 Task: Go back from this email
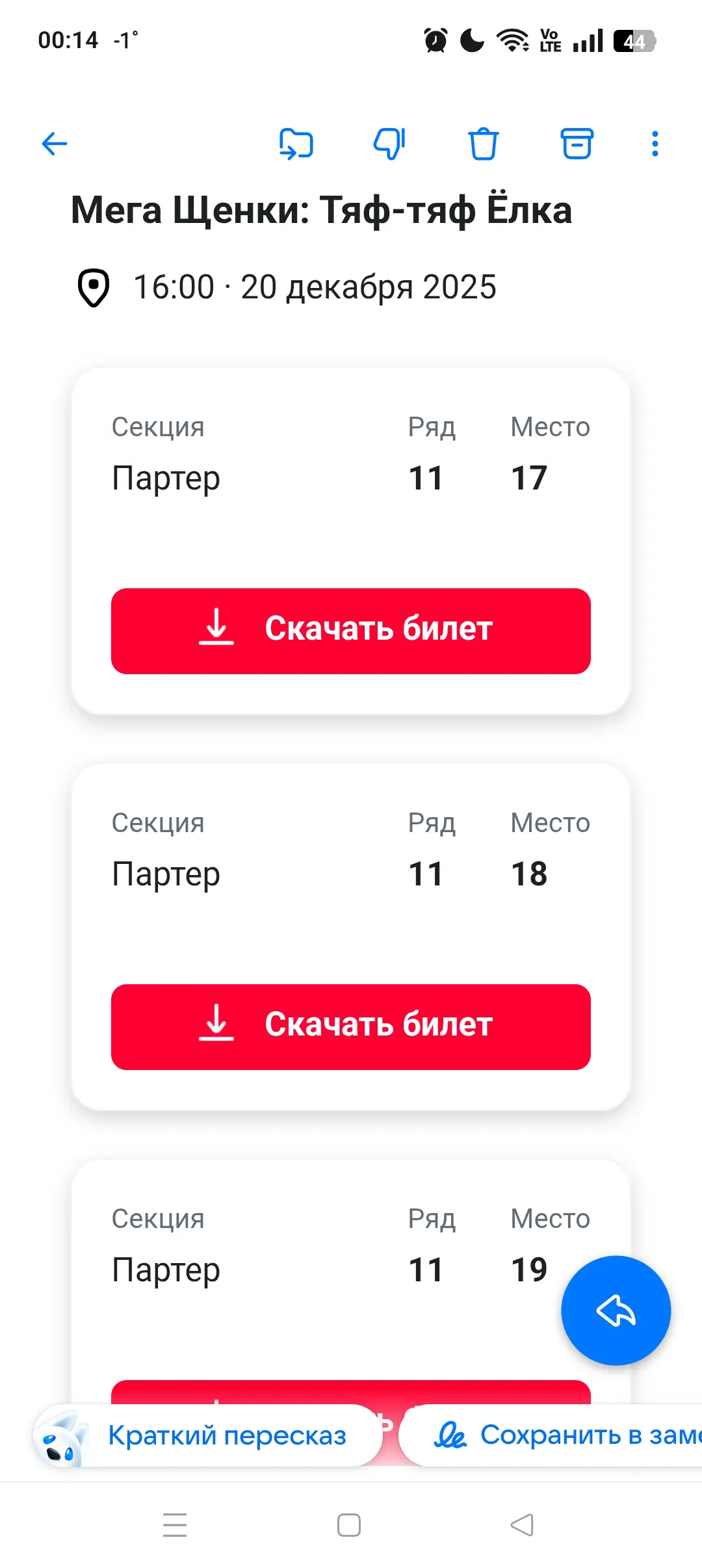point(55,144)
